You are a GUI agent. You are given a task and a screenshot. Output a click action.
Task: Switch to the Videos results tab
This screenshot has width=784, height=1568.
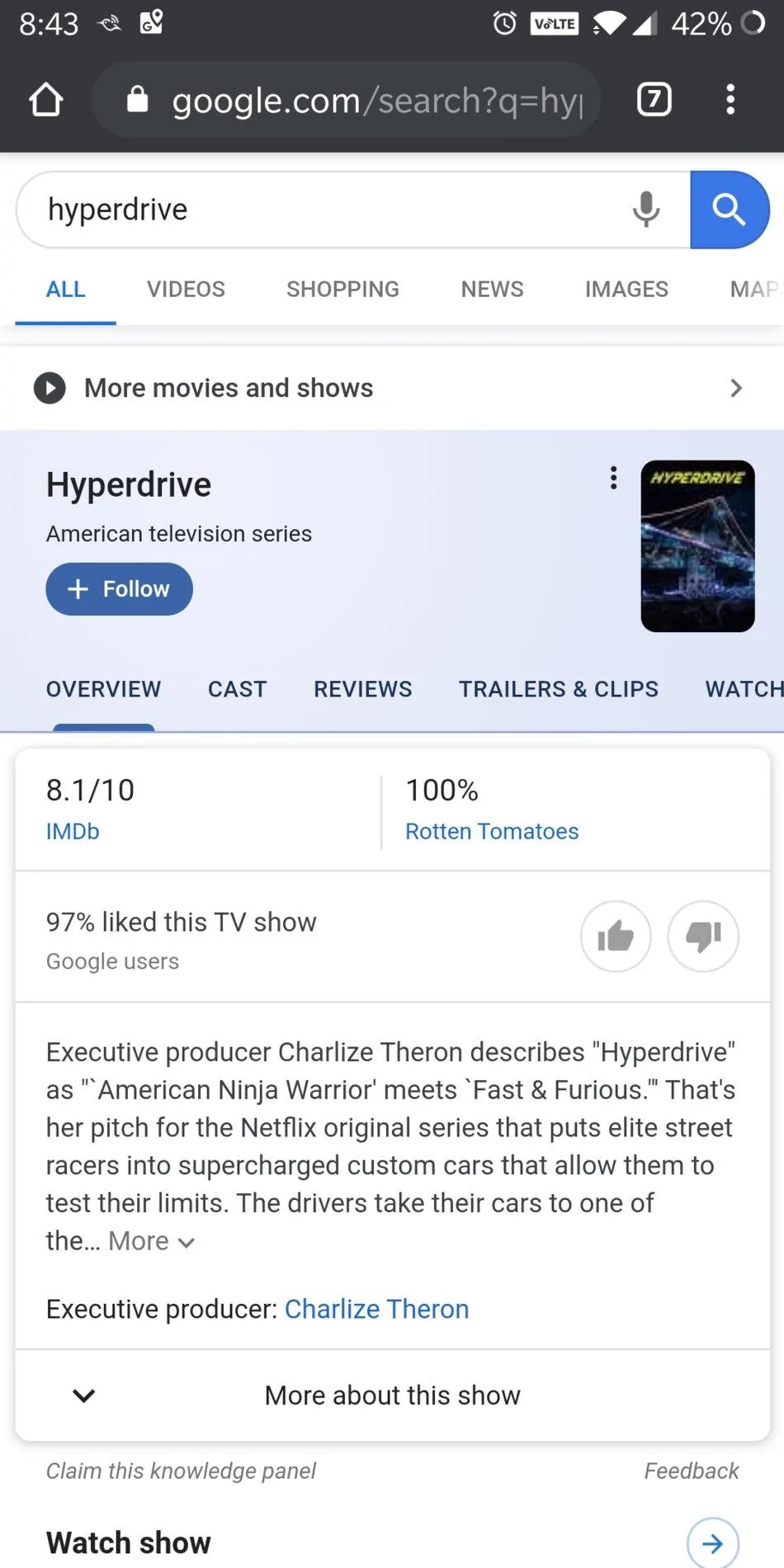[x=186, y=289]
